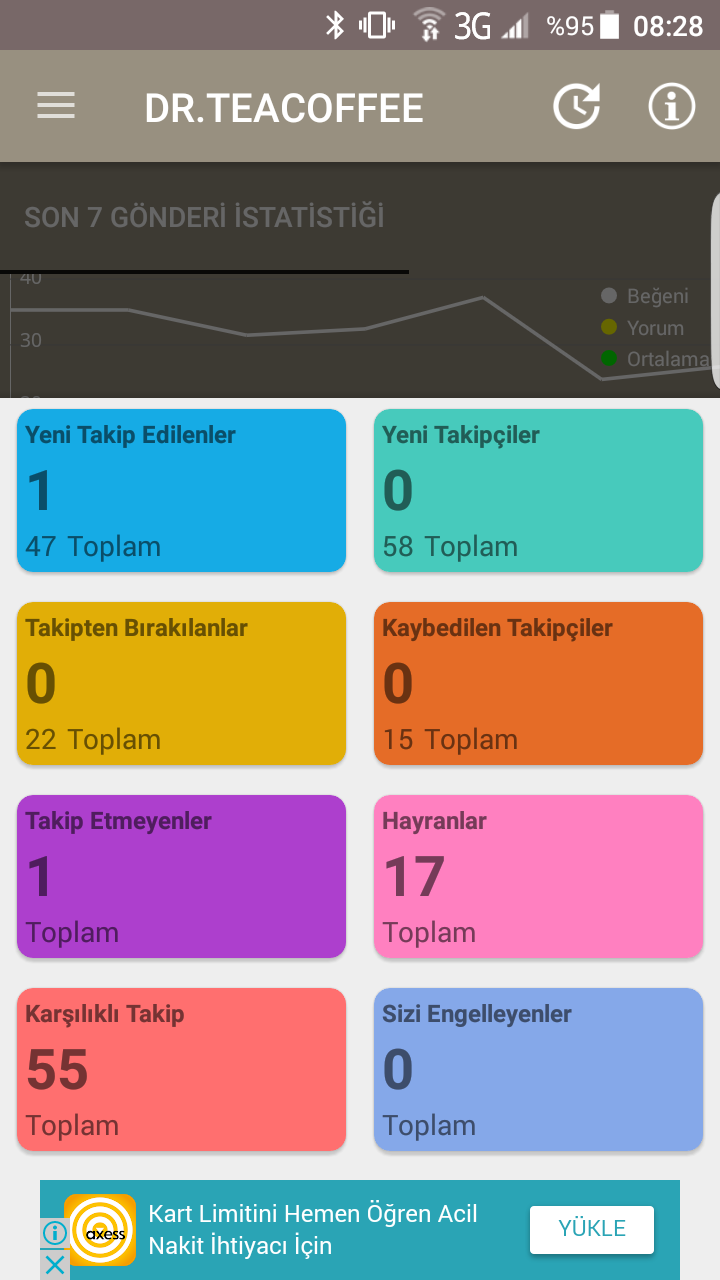Screen dimensions: 720x1280
Task: Tap the refresh history clock icon
Action: pos(578,106)
